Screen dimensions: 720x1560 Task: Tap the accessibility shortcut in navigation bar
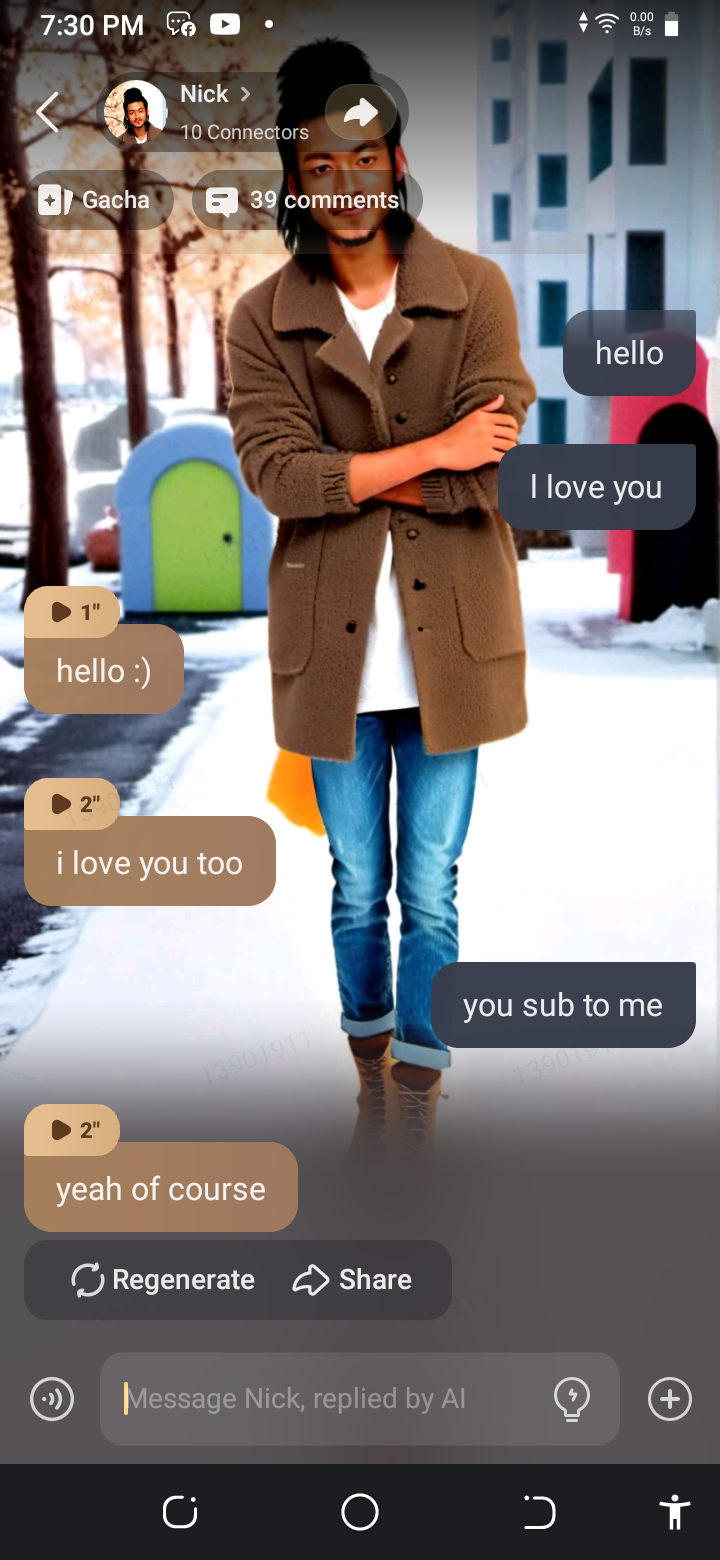(x=675, y=1512)
